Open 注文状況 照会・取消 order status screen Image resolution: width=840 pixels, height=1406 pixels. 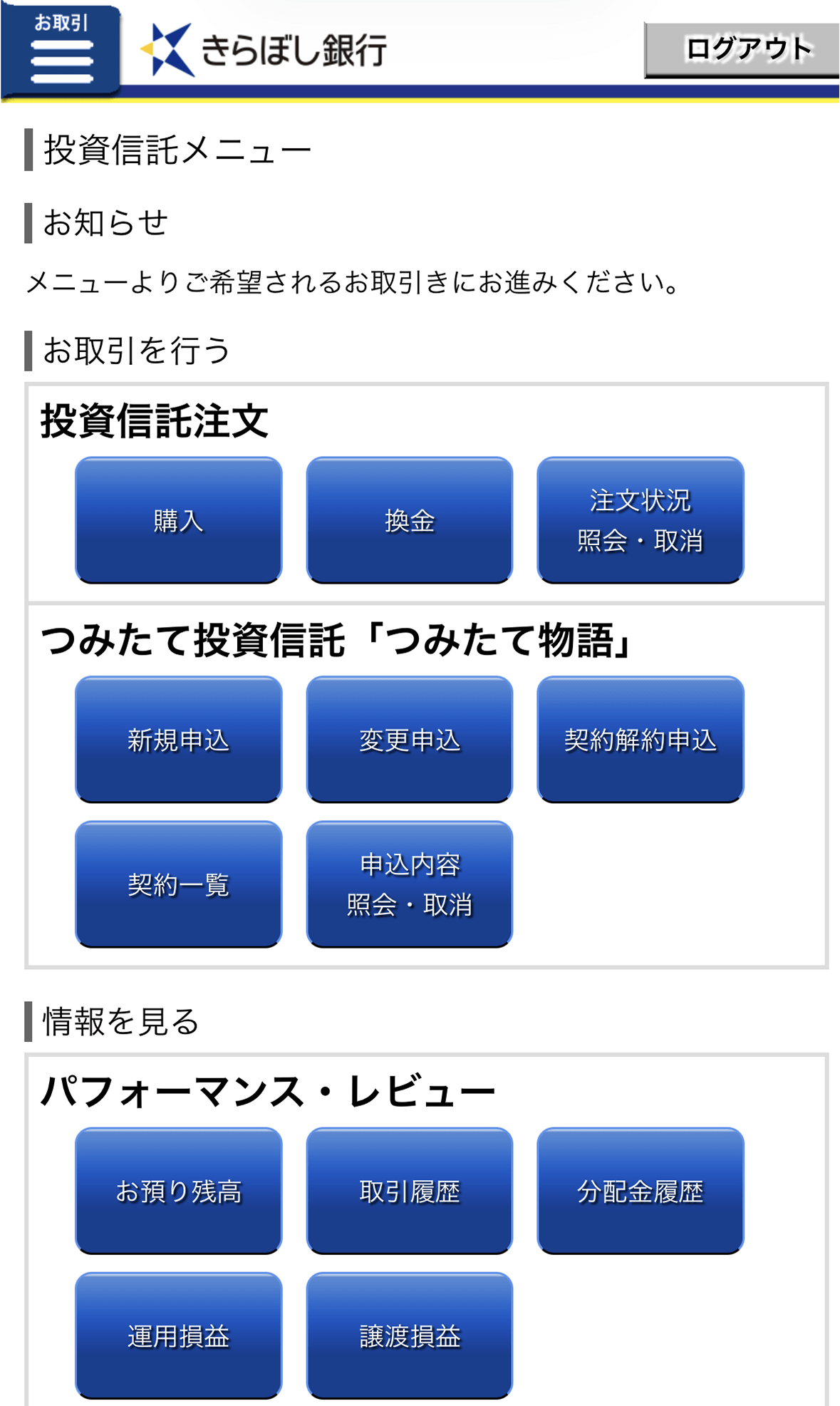tap(640, 520)
